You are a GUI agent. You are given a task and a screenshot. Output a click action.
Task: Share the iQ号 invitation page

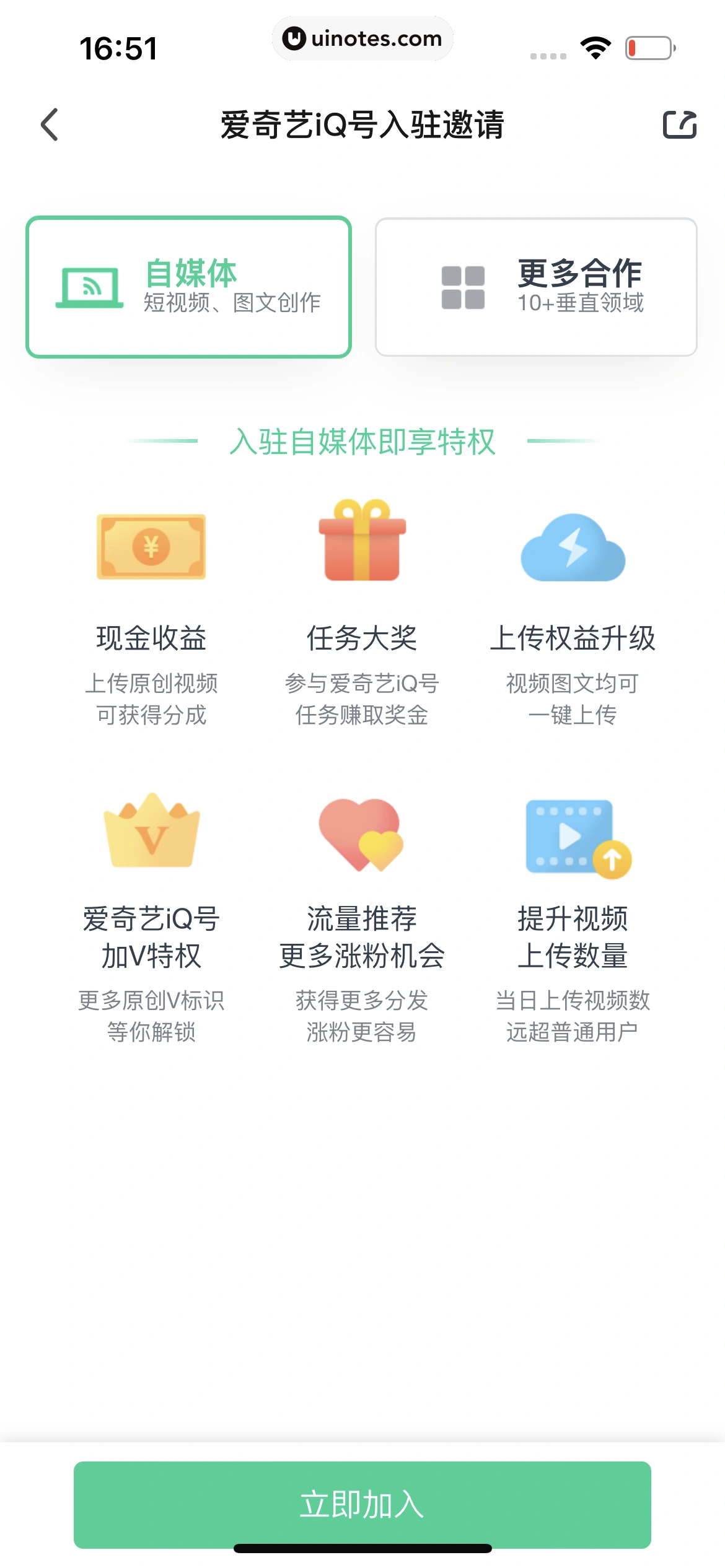tap(680, 124)
